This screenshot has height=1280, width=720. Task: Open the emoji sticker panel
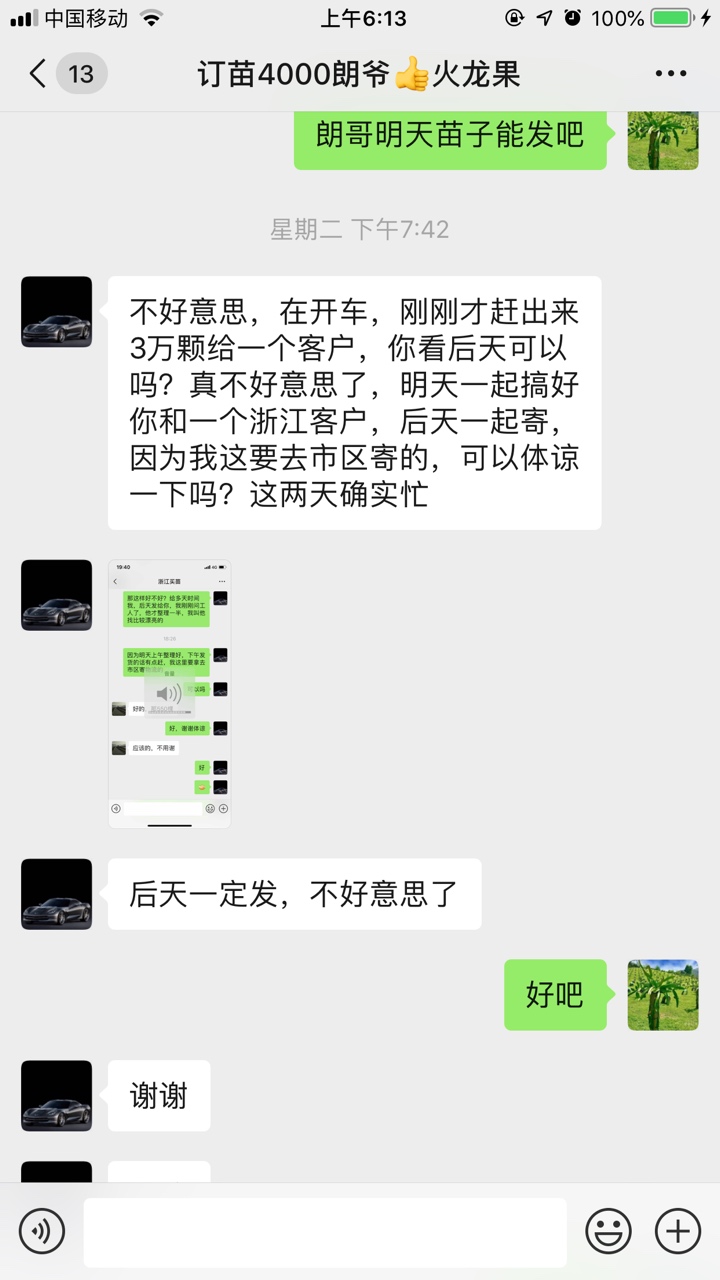click(x=608, y=1231)
